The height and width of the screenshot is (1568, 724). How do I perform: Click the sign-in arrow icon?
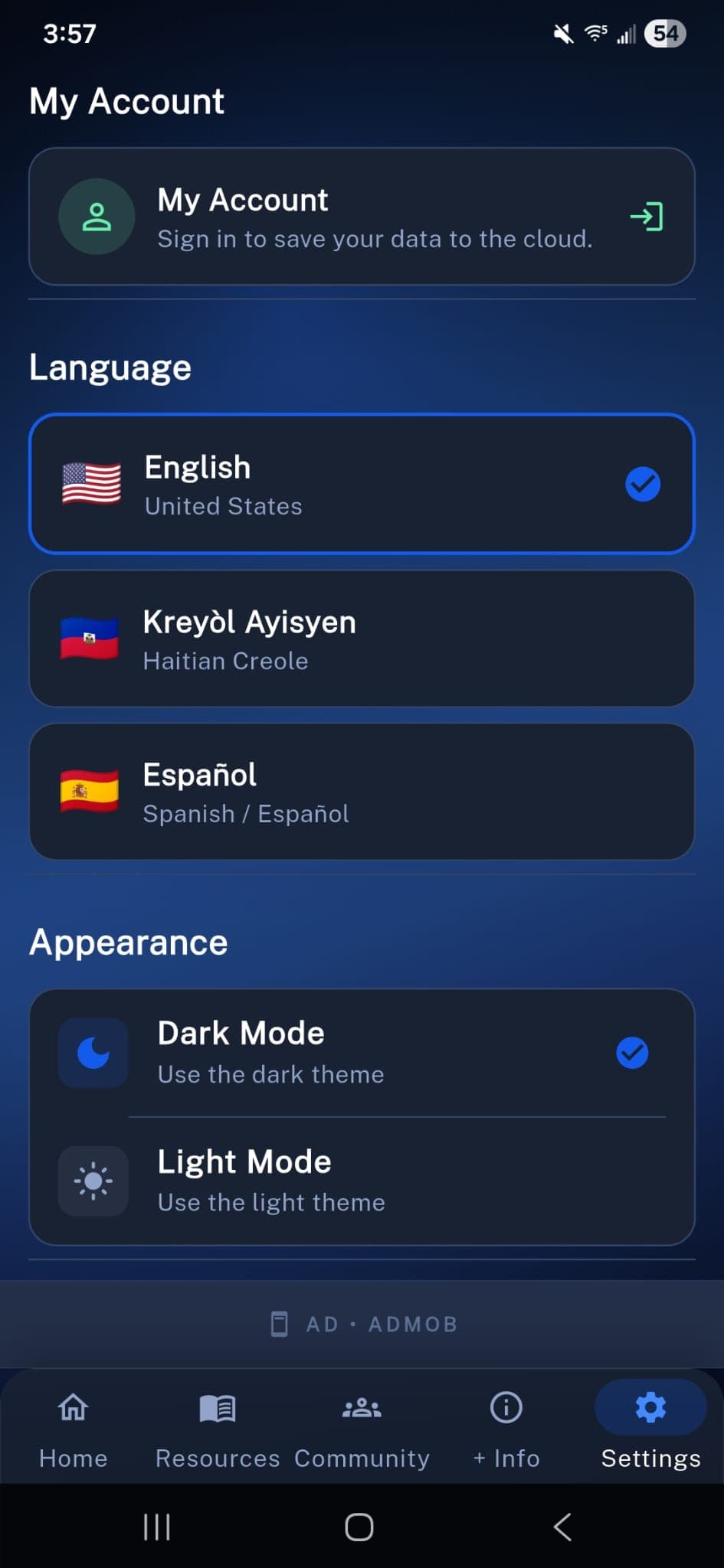click(646, 217)
